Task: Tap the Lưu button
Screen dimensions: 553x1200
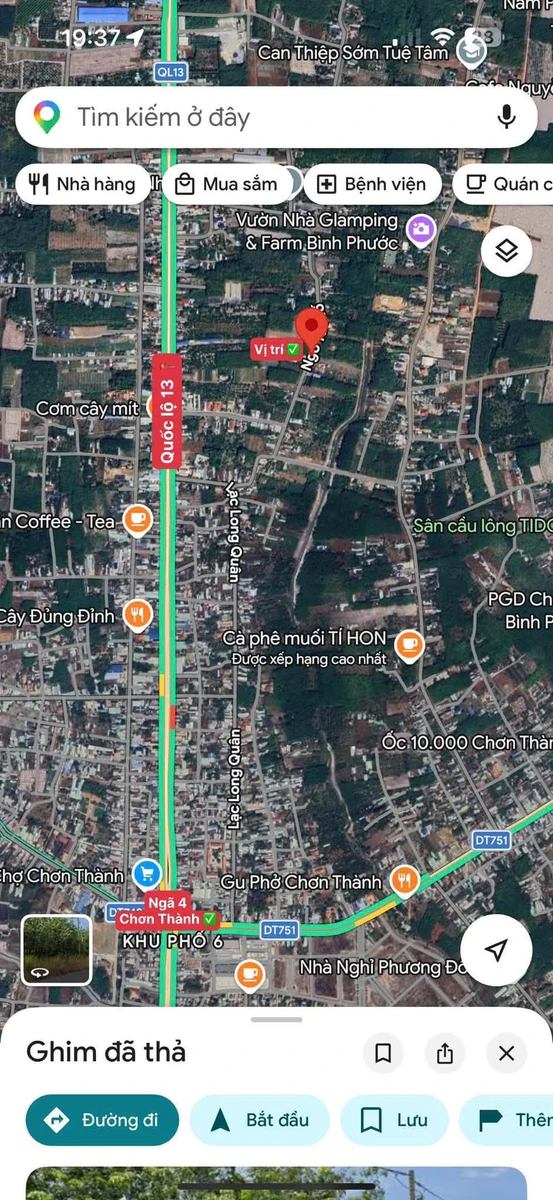Action: click(x=394, y=1120)
